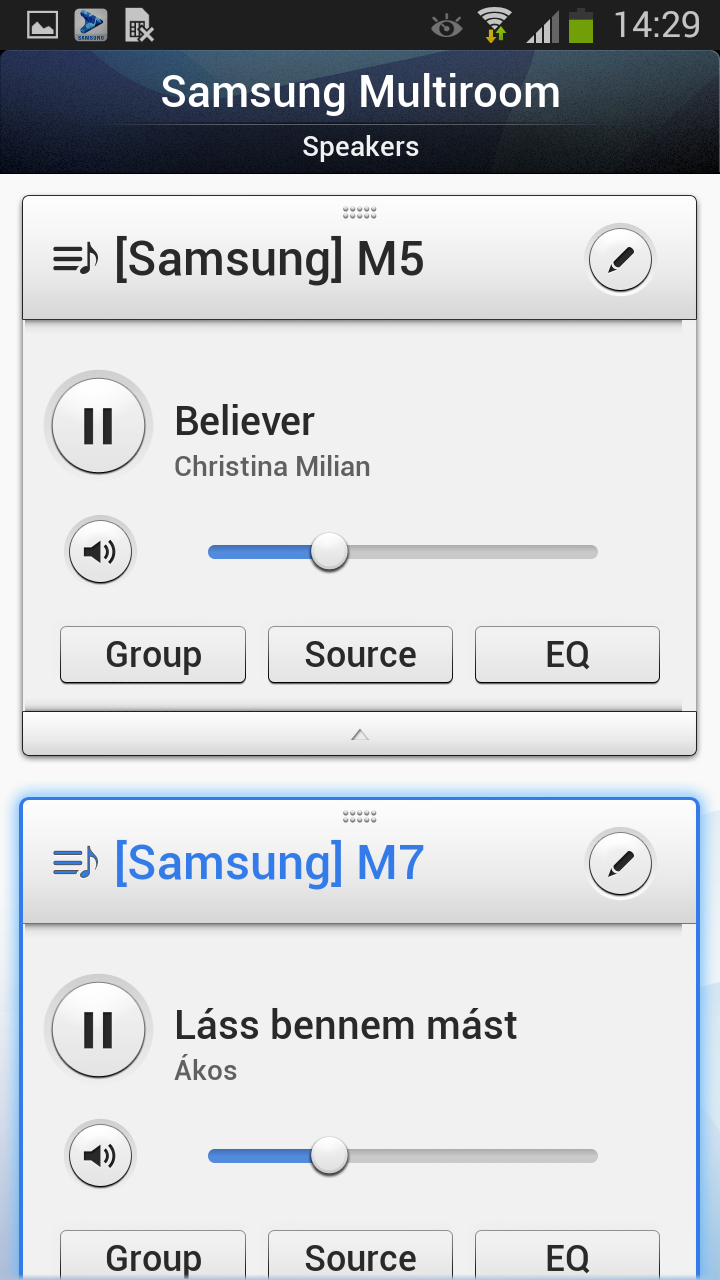Select the [Samsung] M5 speaker header
Viewport: 720px width, 1280px height.
coord(270,260)
